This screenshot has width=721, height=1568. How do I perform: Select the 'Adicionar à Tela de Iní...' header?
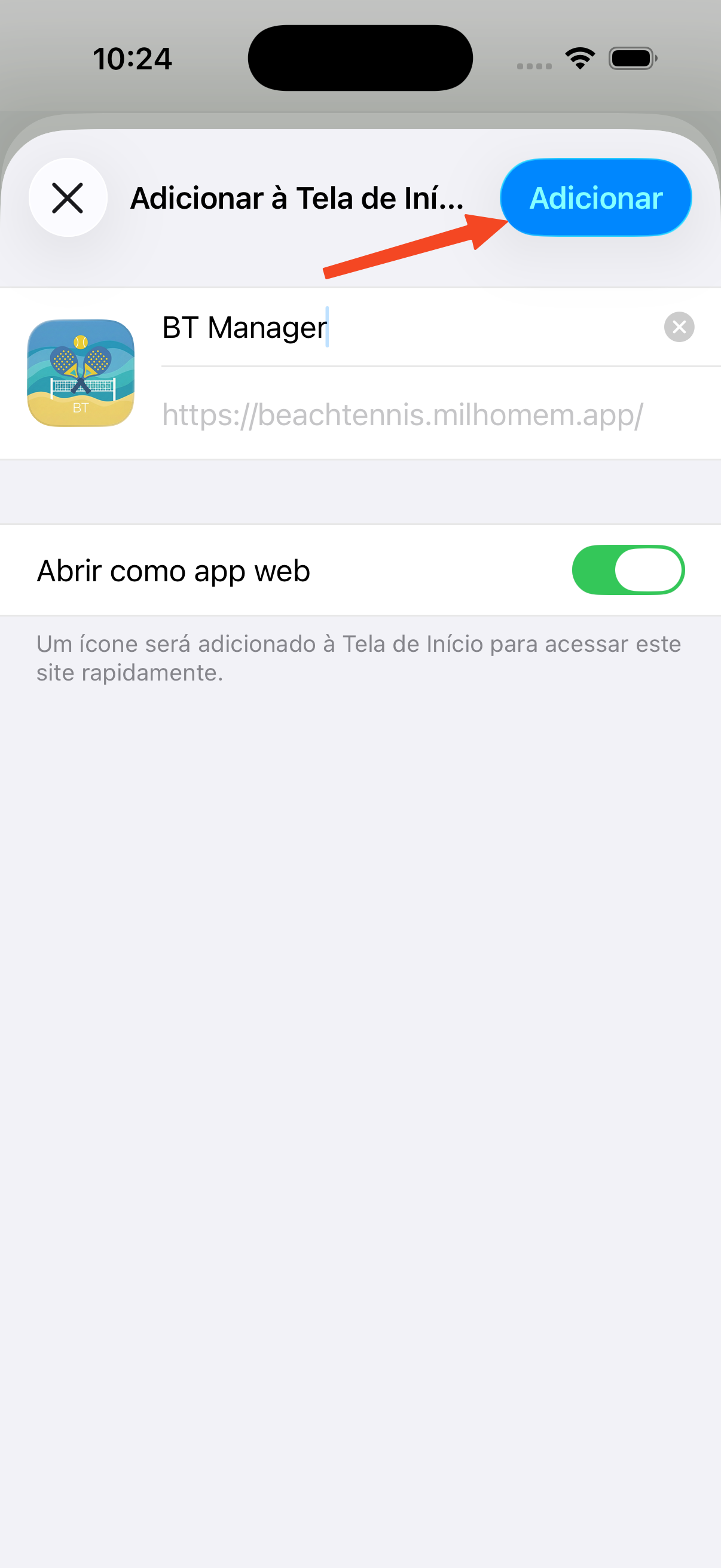[298, 198]
